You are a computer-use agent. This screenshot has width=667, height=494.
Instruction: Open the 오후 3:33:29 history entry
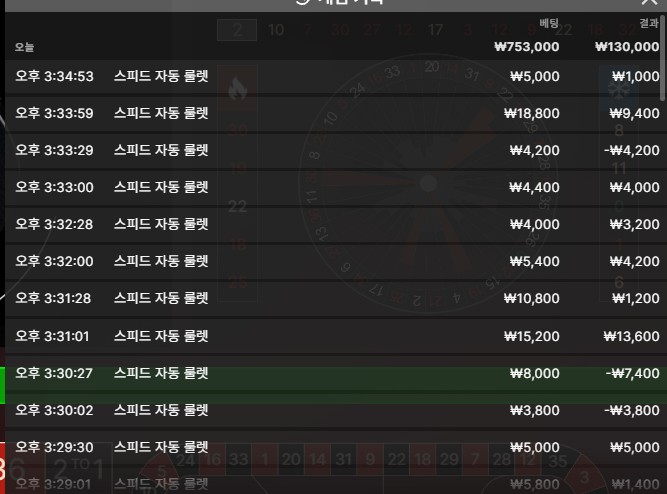(334, 150)
